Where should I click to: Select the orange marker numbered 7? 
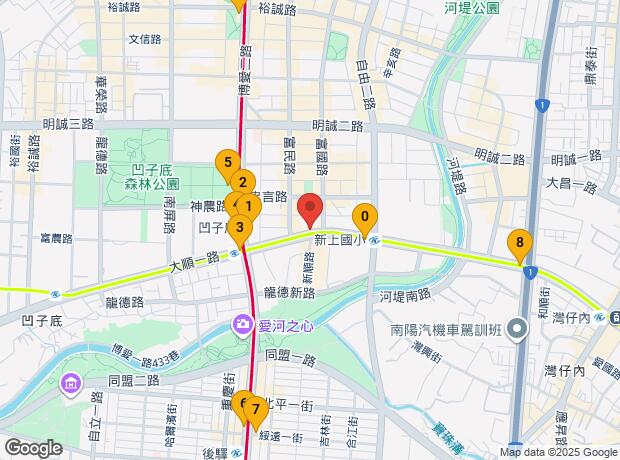coord(256,408)
